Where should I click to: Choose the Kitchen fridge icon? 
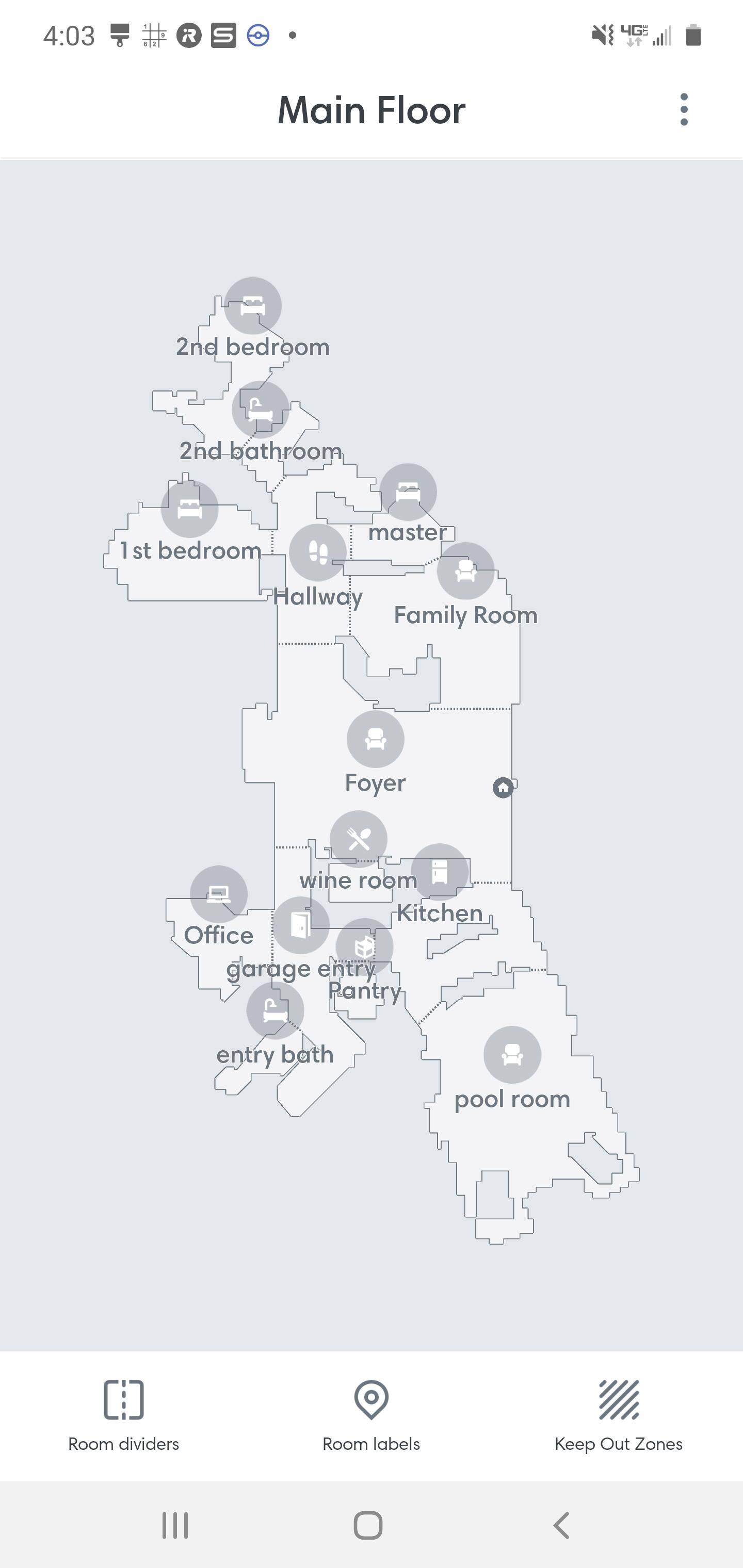tap(440, 872)
